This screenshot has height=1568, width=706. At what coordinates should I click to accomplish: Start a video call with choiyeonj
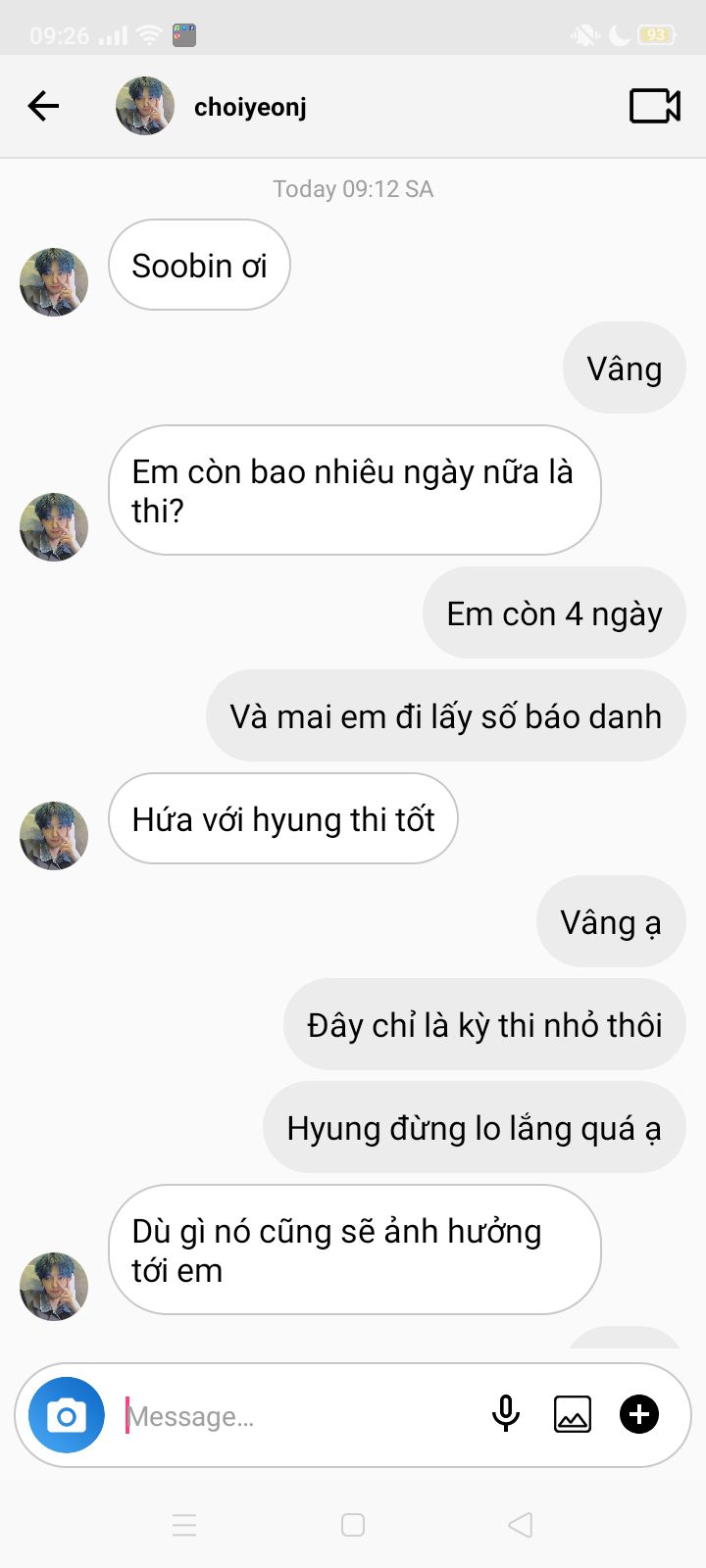[x=654, y=106]
